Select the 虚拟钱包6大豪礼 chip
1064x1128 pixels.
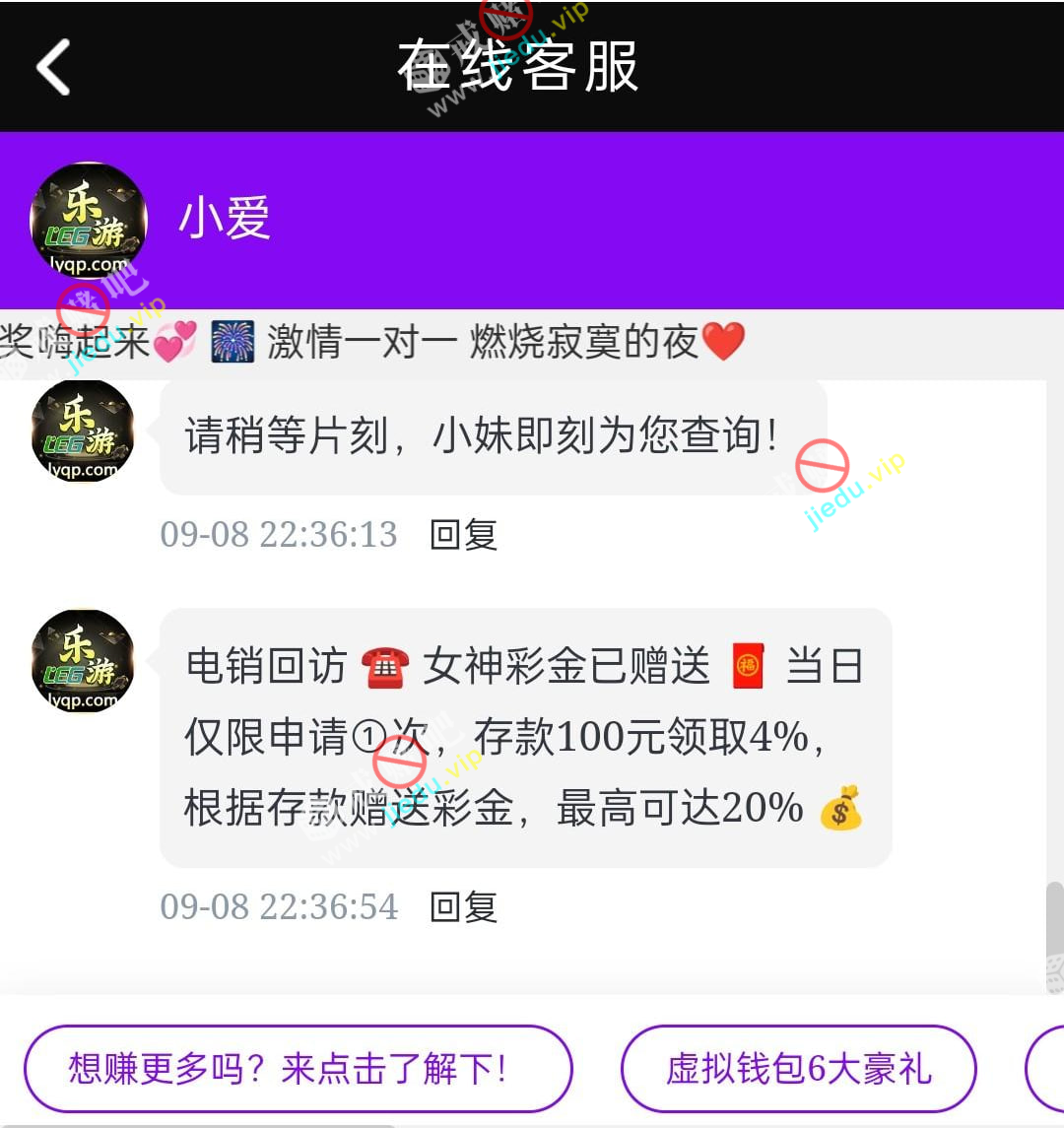(x=798, y=1069)
